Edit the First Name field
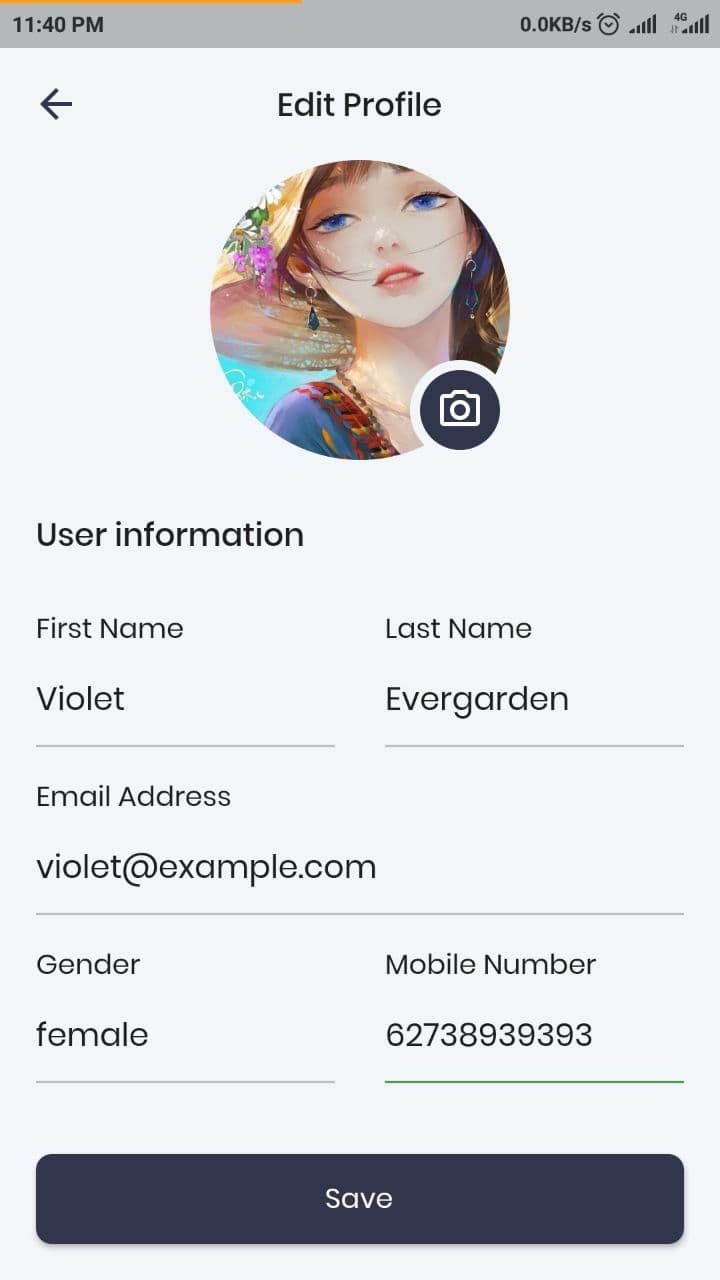Image resolution: width=720 pixels, height=1280 pixels. coord(185,699)
